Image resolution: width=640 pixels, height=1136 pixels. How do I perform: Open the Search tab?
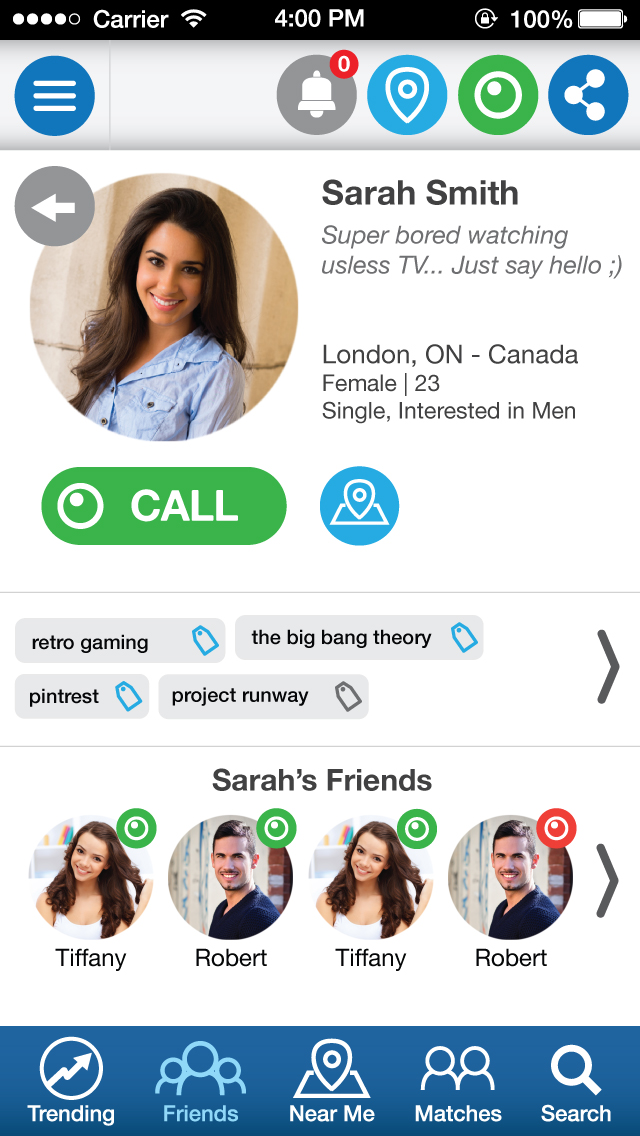(576, 1082)
